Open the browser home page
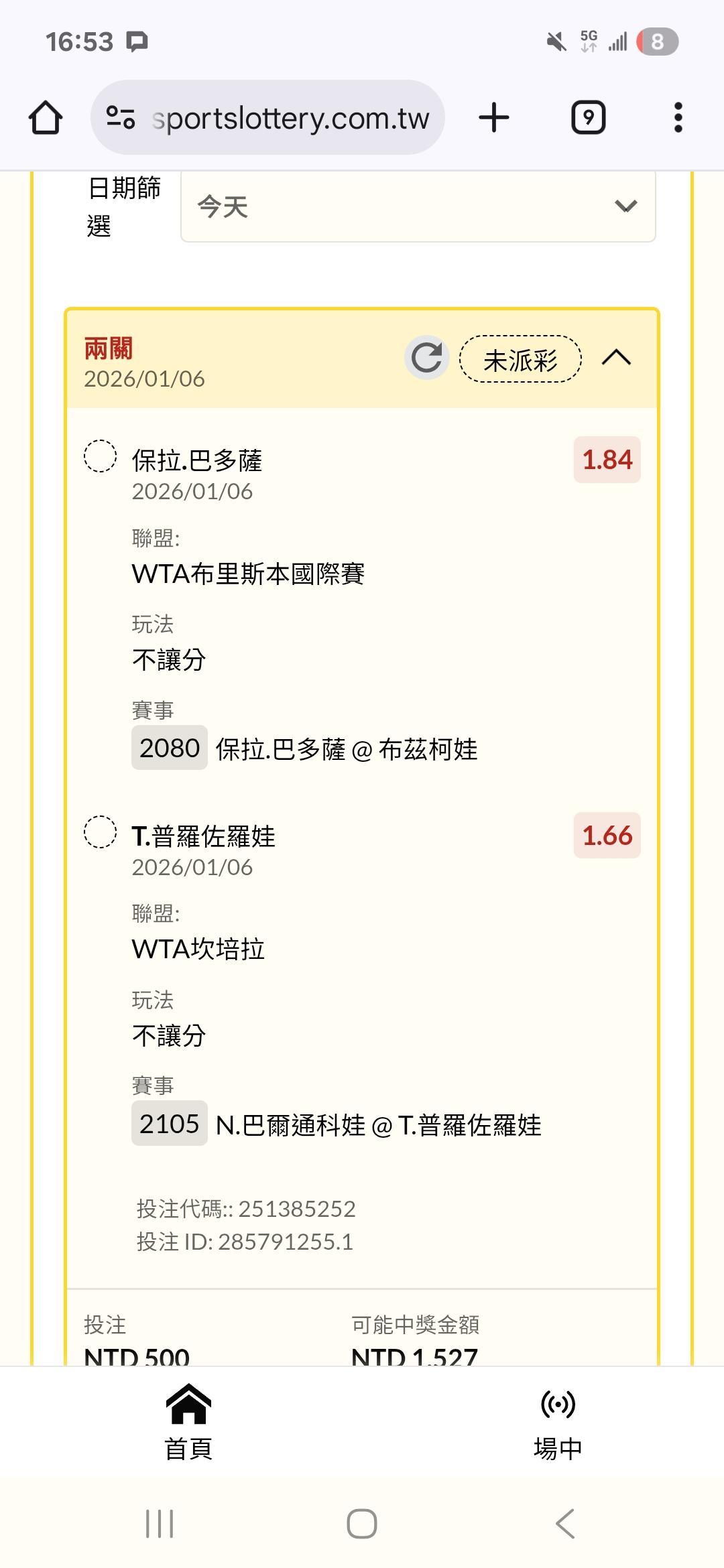Screen dimensions: 724x1568 (46, 118)
